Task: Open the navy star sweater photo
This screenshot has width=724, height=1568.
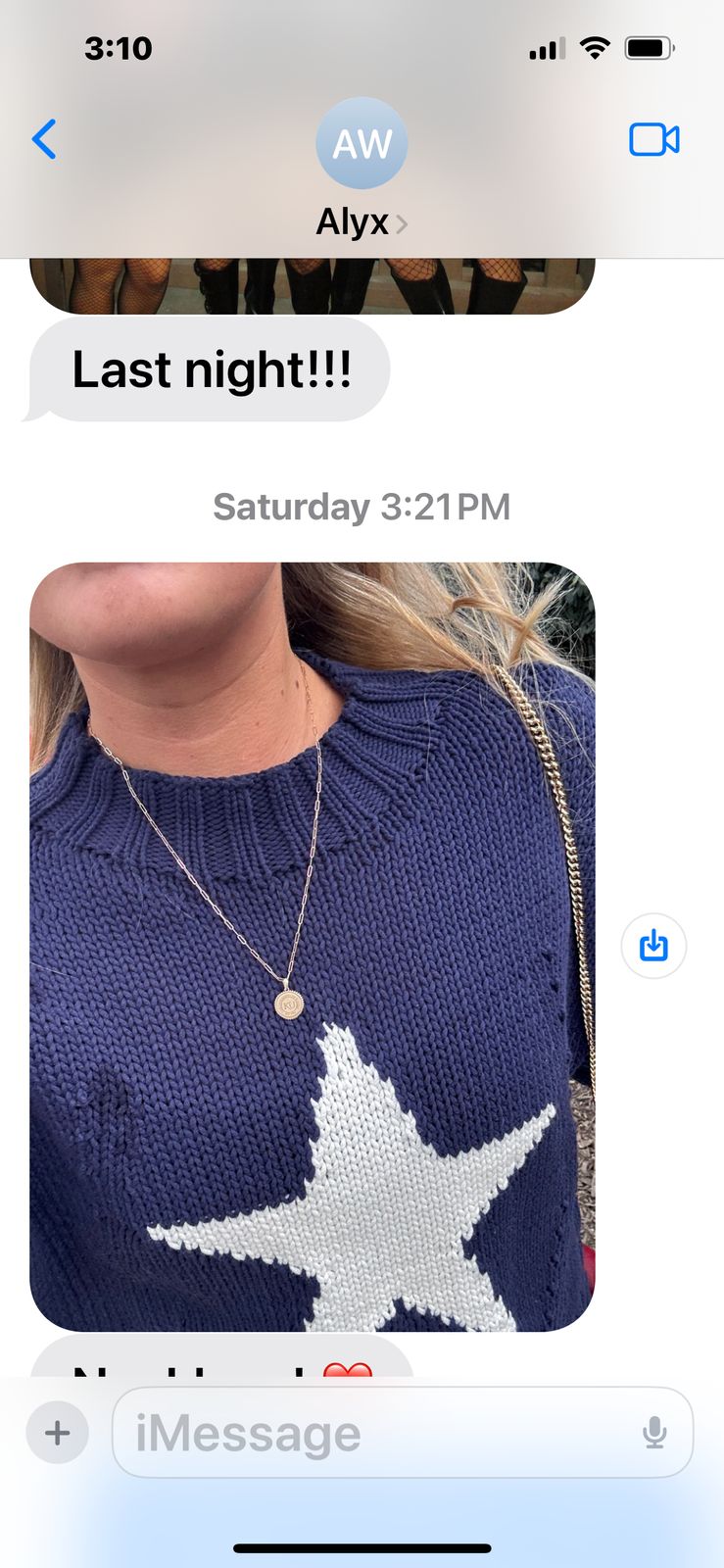Action: 312,946
